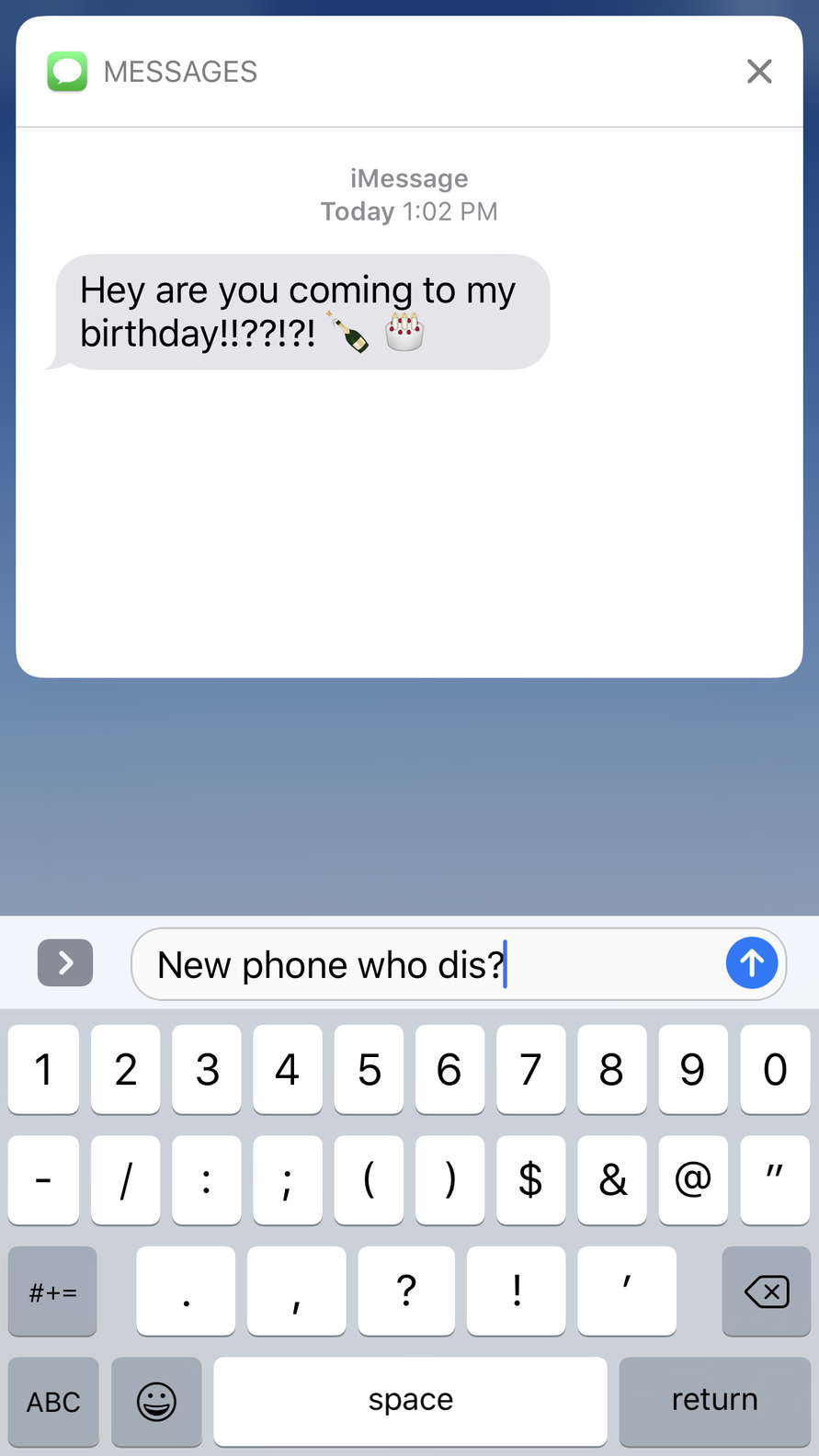The height and width of the screenshot is (1456, 819).
Task: Switch keyboard to ABC letters
Action: coord(53,1401)
